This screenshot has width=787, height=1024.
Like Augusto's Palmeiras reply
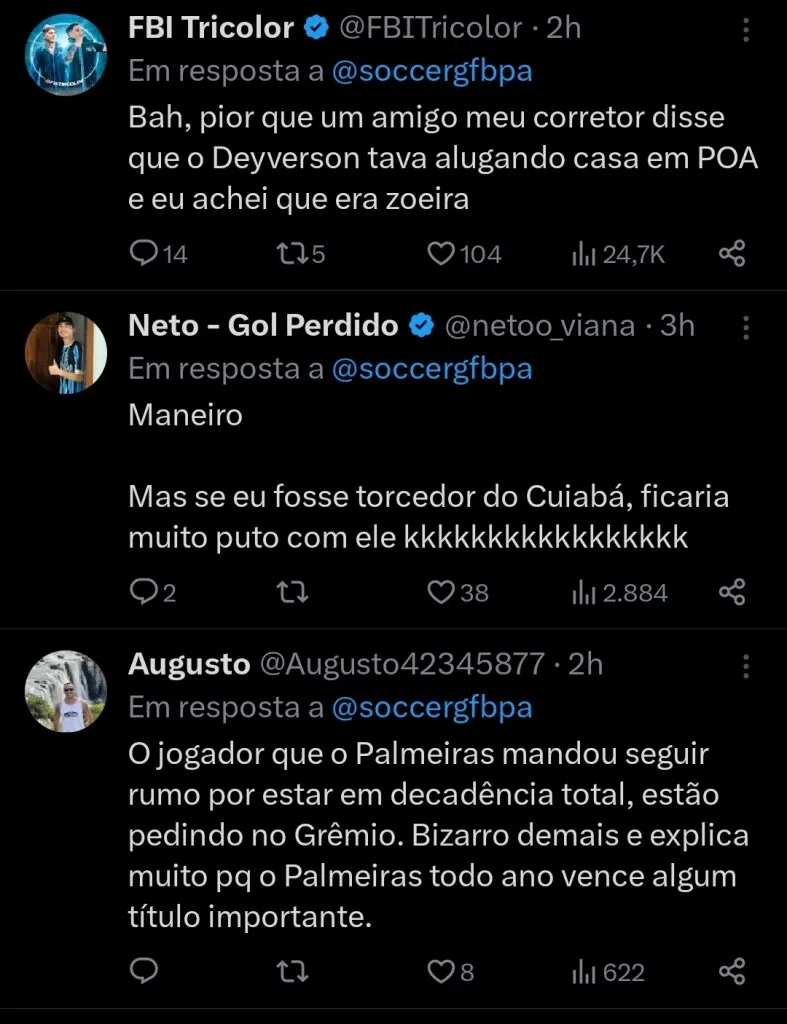(x=442, y=971)
